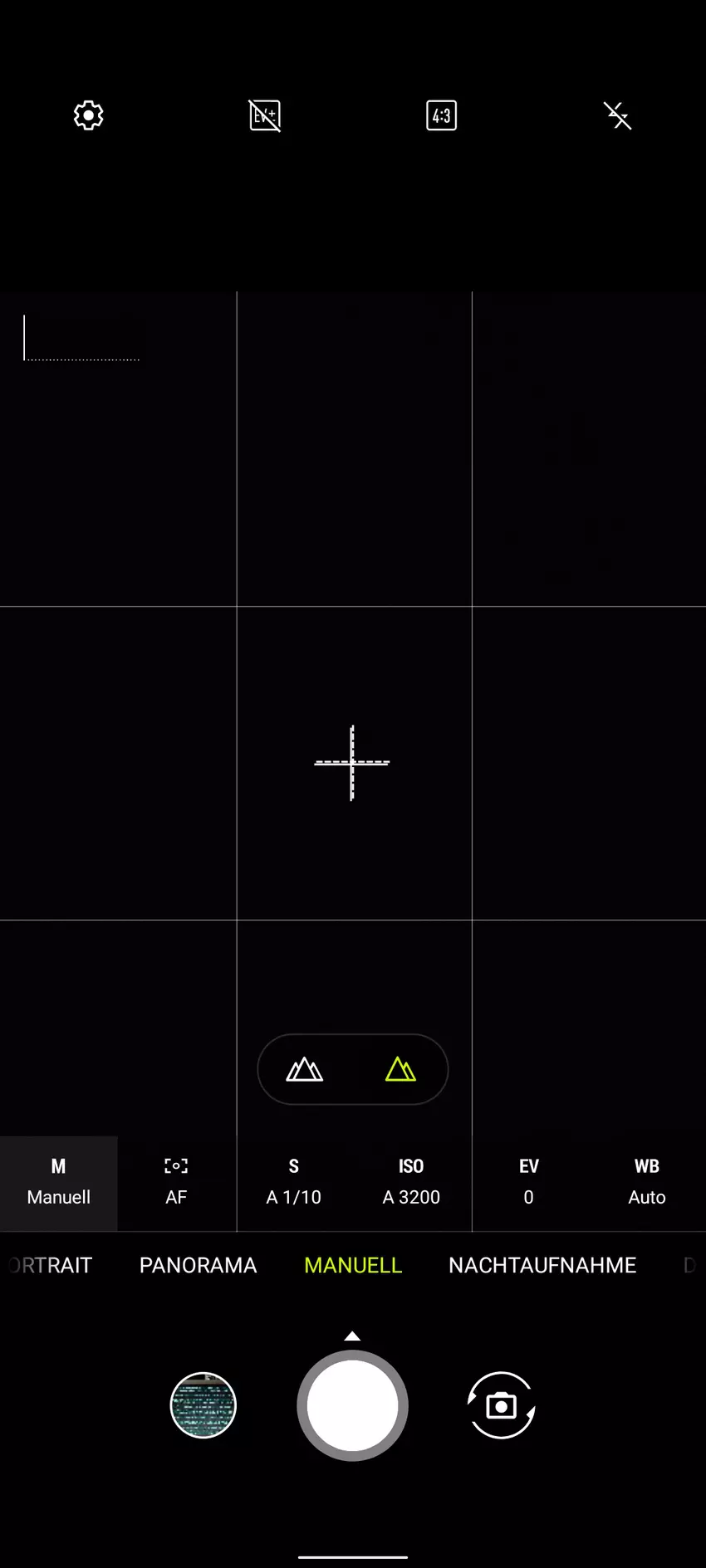Viewport: 706px width, 1568px height.
Task: Switch to PANORAMA mode
Action: click(198, 1265)
